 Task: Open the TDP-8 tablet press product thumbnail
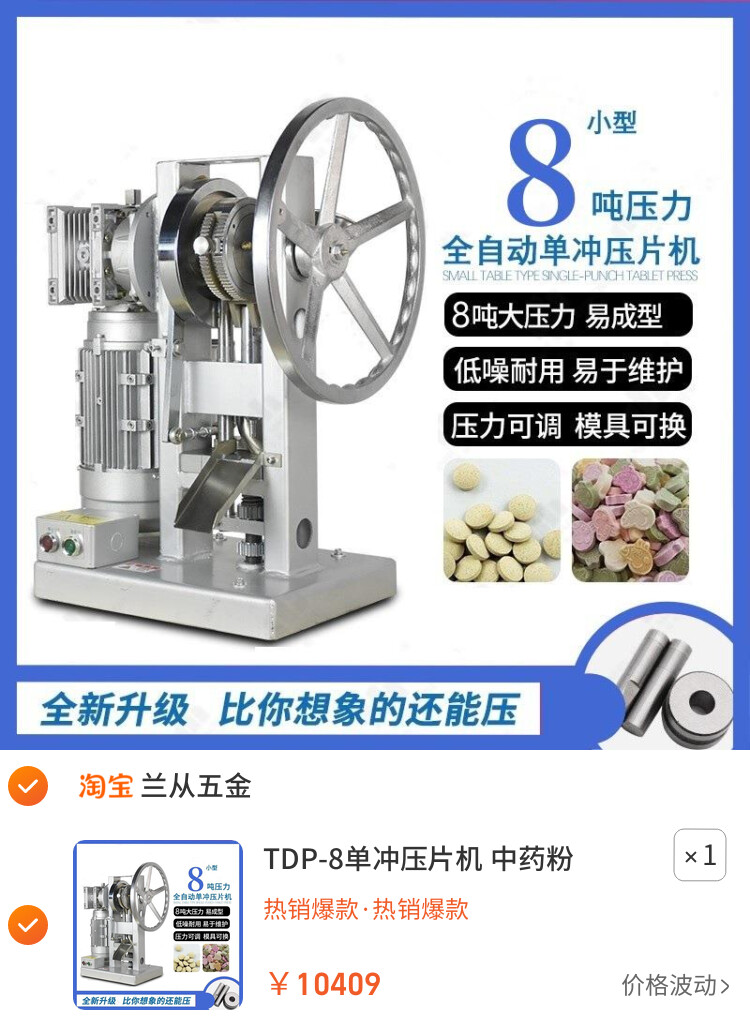coord(158,925)
